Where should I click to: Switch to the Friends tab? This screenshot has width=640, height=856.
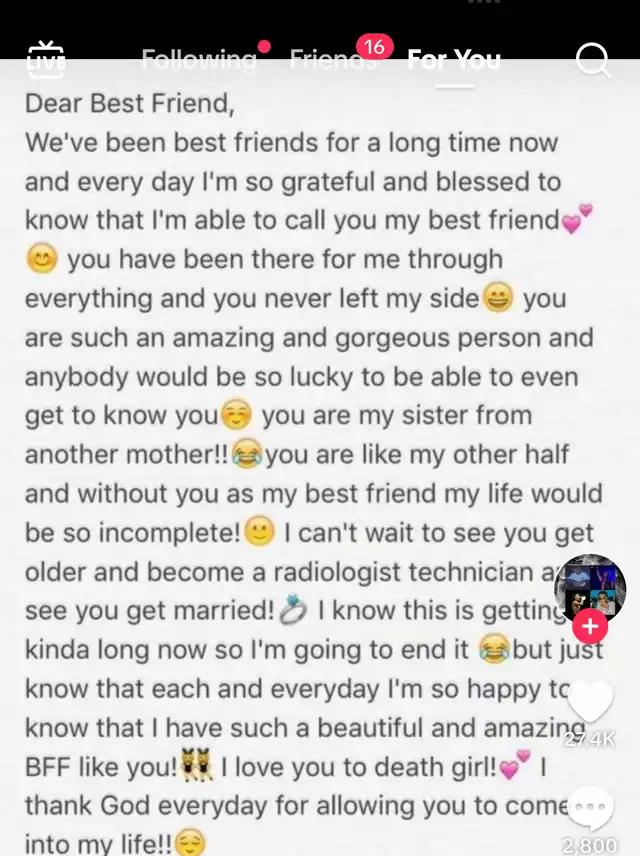click(x=333, y=60)
